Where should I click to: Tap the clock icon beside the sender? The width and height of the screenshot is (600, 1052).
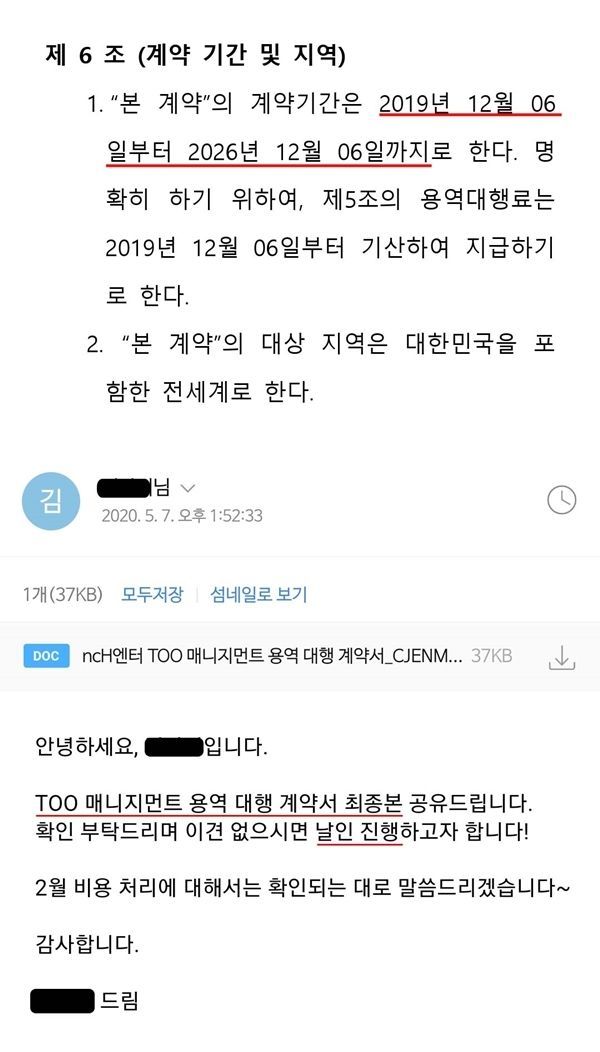[562, 500]
